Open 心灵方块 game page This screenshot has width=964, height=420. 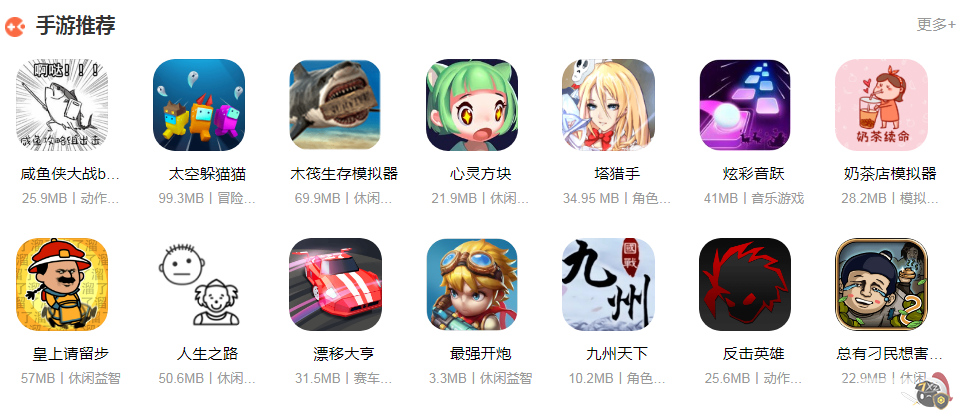point(472,106)
